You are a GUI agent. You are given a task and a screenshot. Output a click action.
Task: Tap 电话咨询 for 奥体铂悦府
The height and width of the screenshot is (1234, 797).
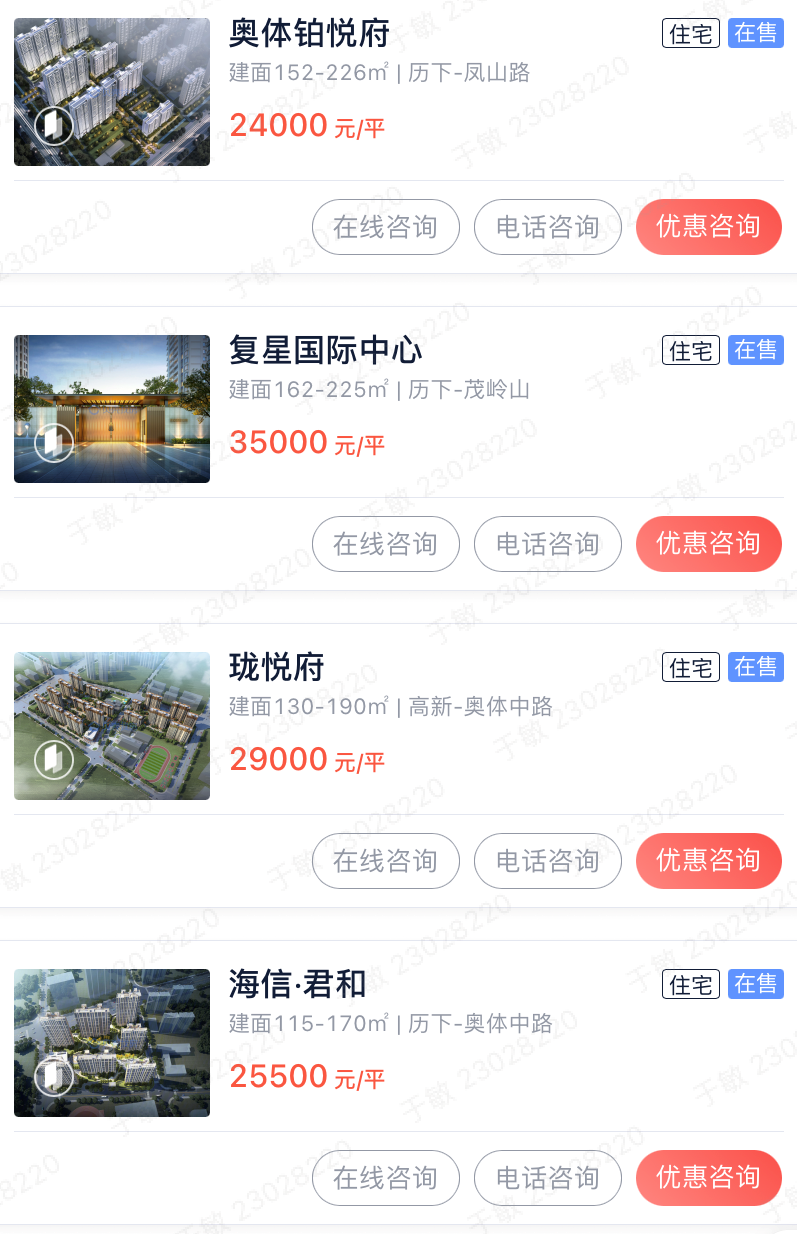[x=547, y=227]
